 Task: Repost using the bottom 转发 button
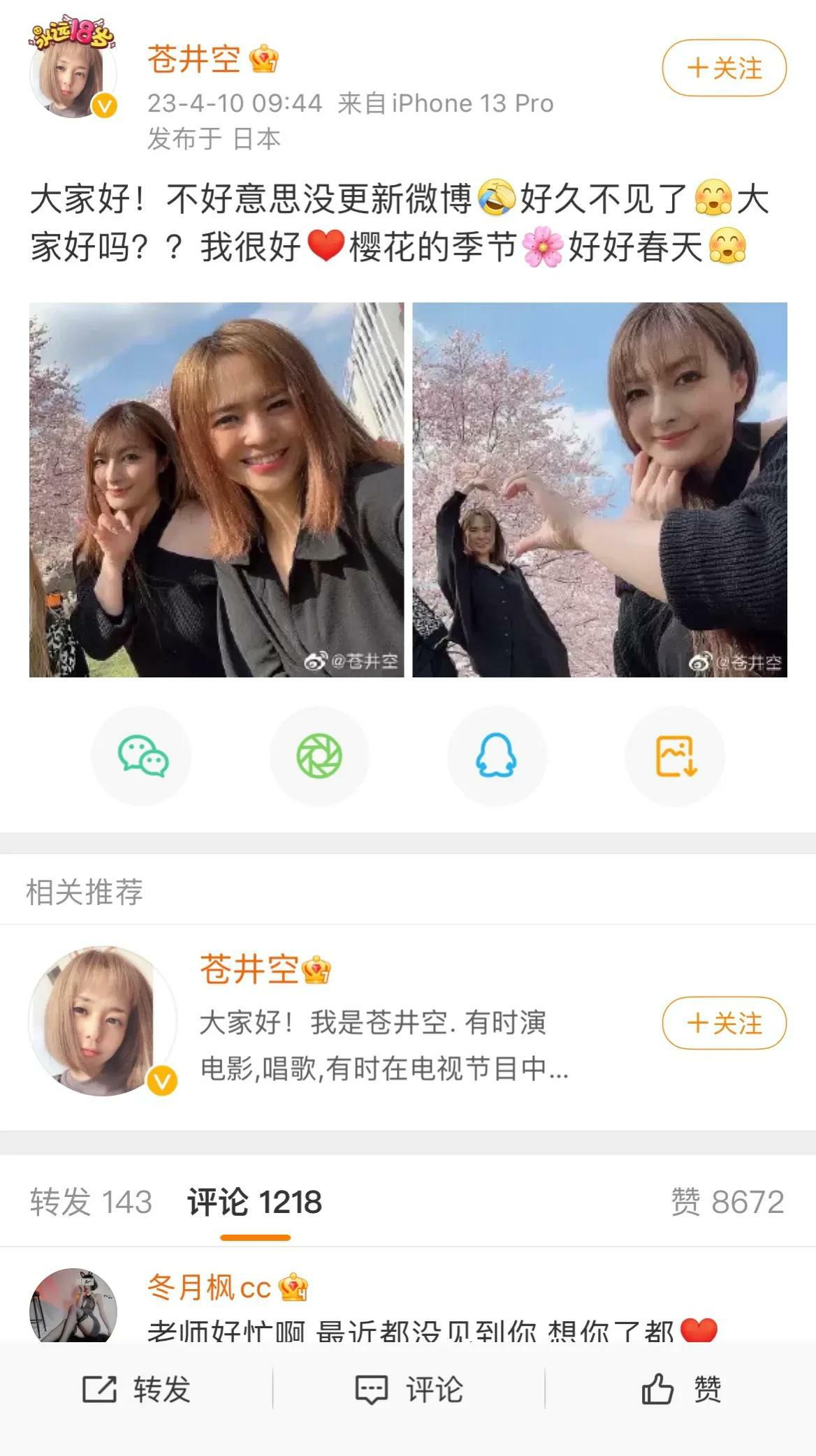(136, 1389)
